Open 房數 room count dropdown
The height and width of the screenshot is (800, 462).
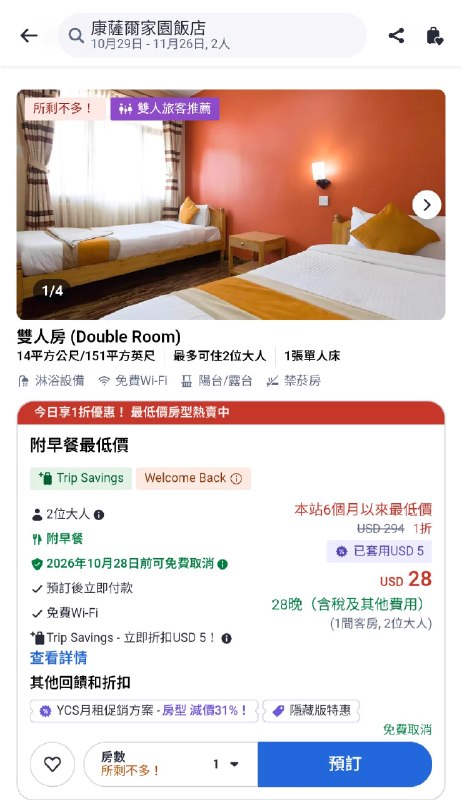(171, 764)
